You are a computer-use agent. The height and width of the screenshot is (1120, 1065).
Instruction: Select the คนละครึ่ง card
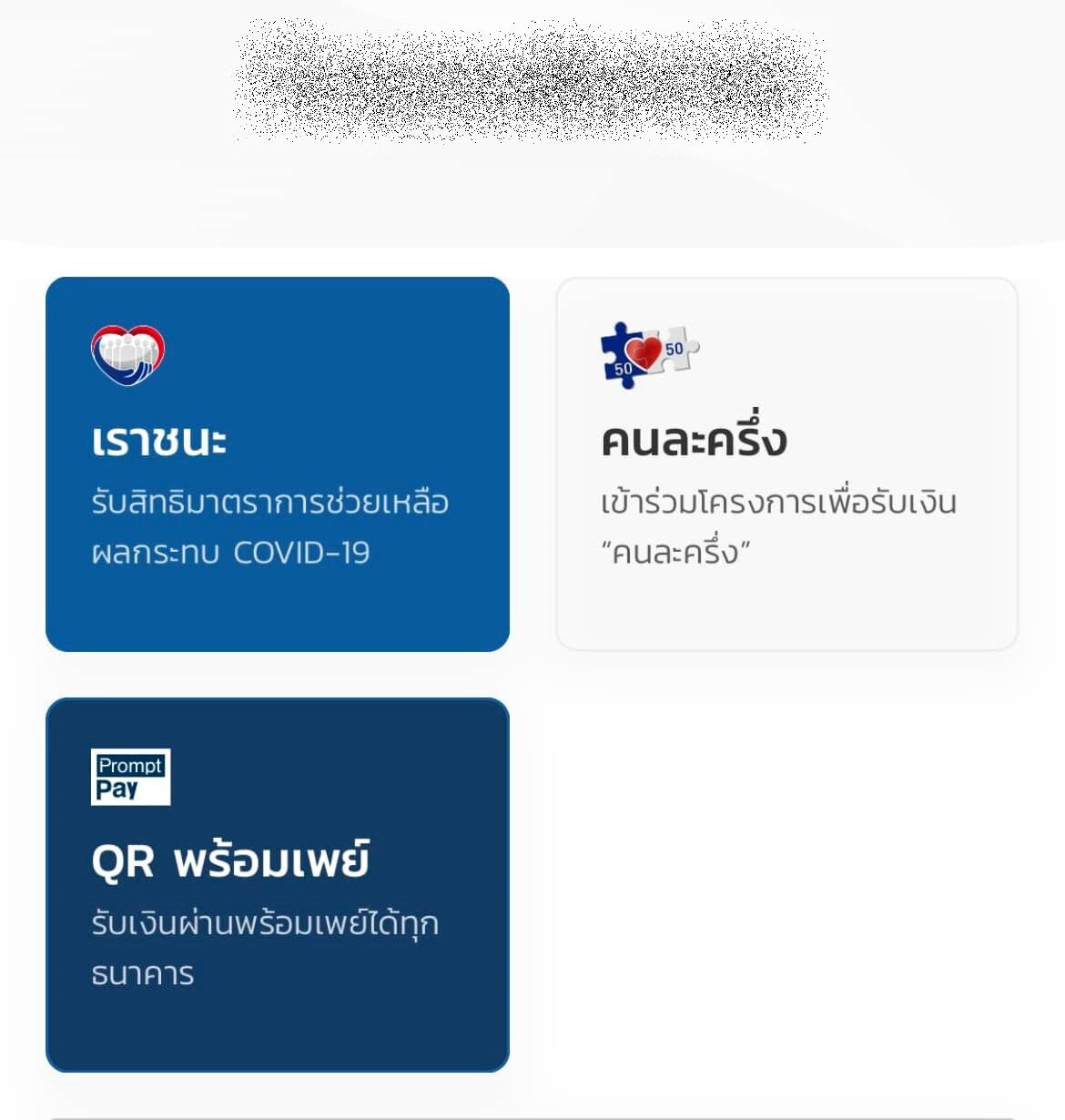tap(786, 464)
